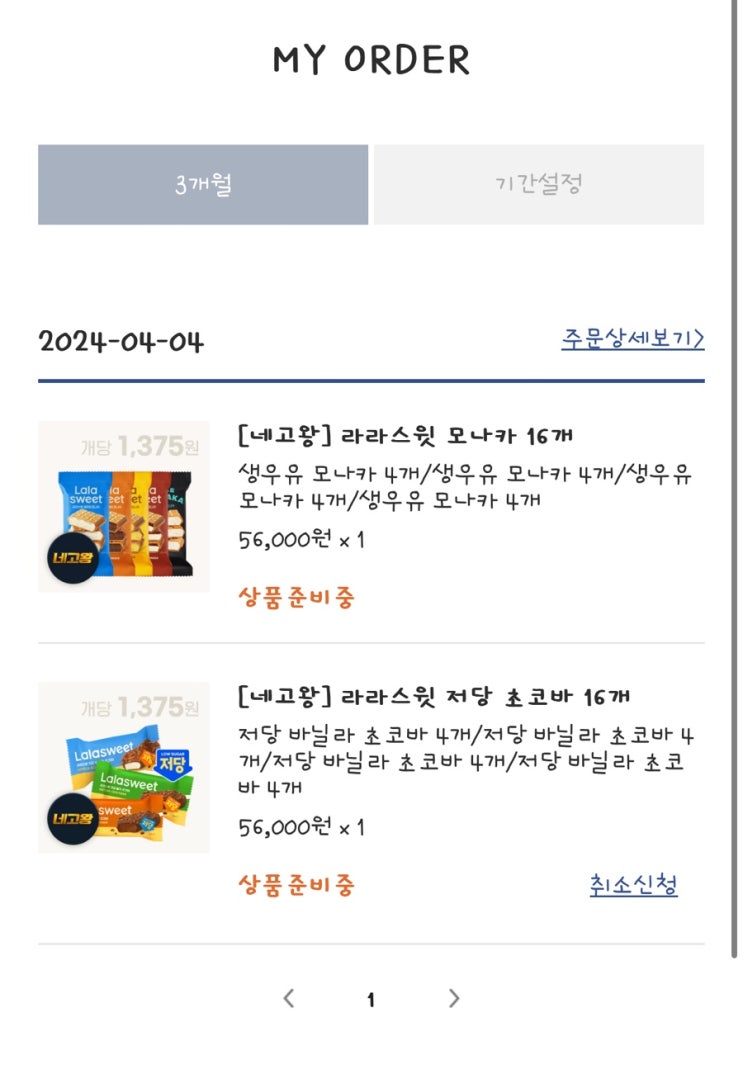Open the 라라스윗 모나카 16개 product image
Image resolution: width=743 pixels, height=1074 pixels.
click(x=124, y=506)
